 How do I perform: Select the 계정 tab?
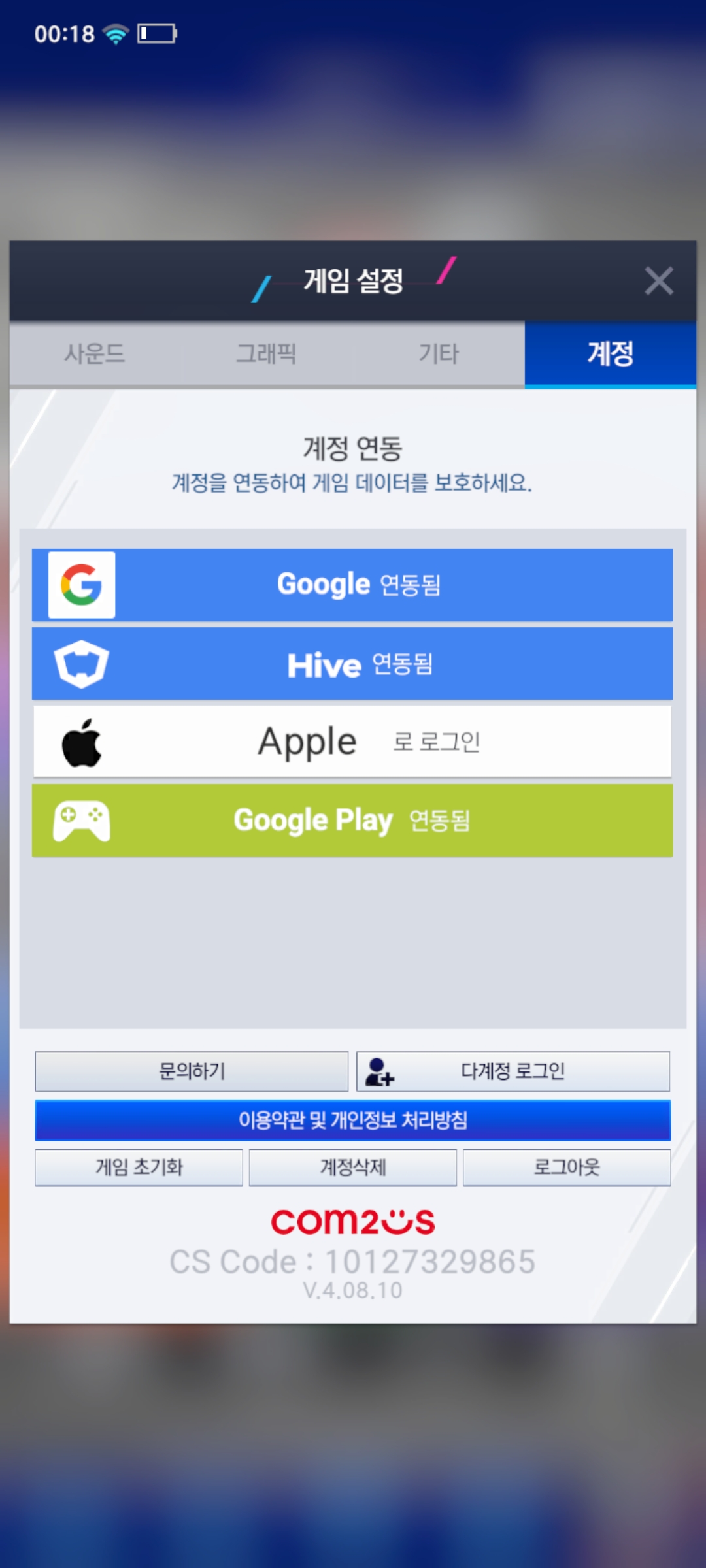[610, 354]
